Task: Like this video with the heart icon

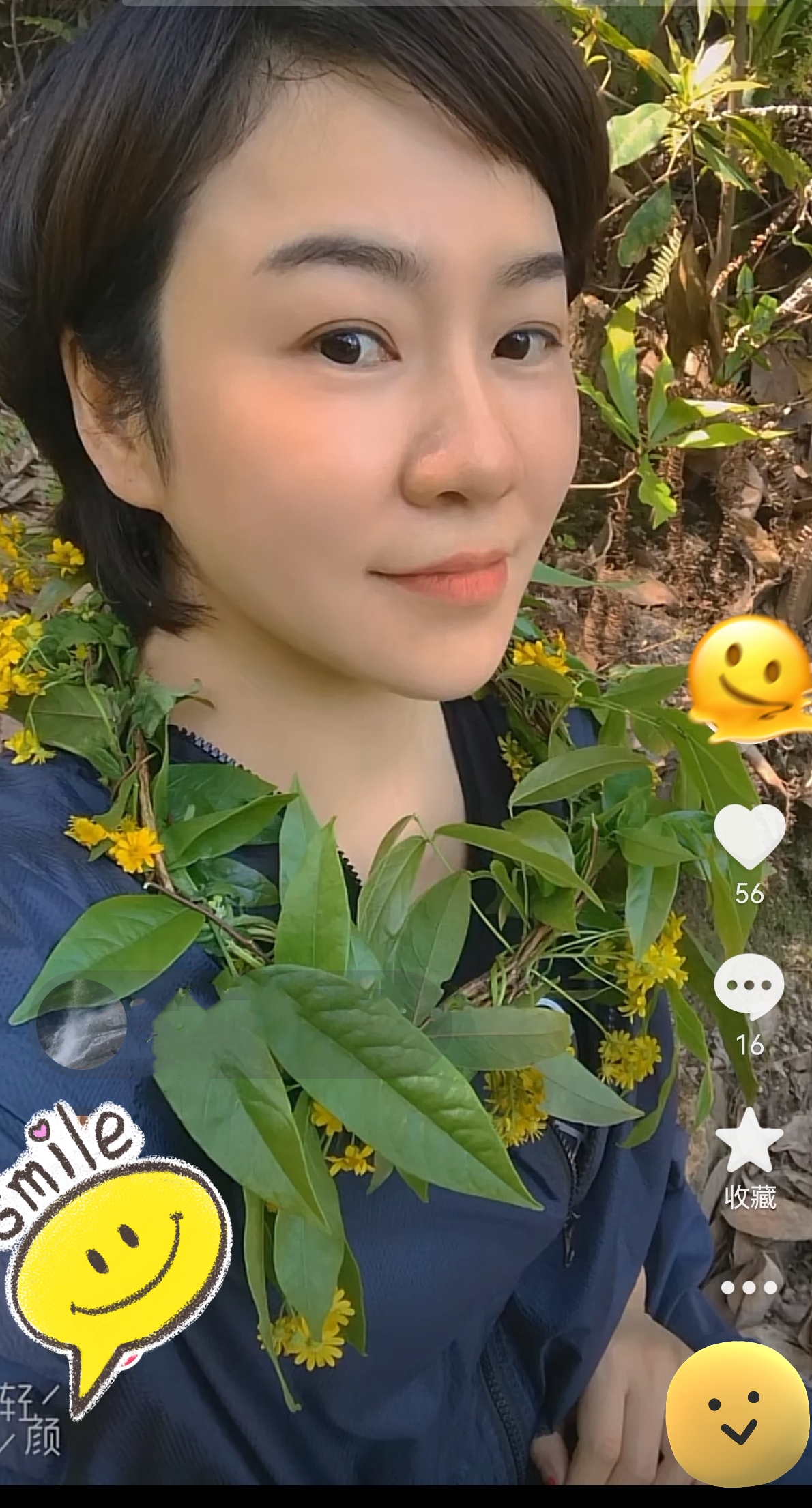Action: [749, 836]
